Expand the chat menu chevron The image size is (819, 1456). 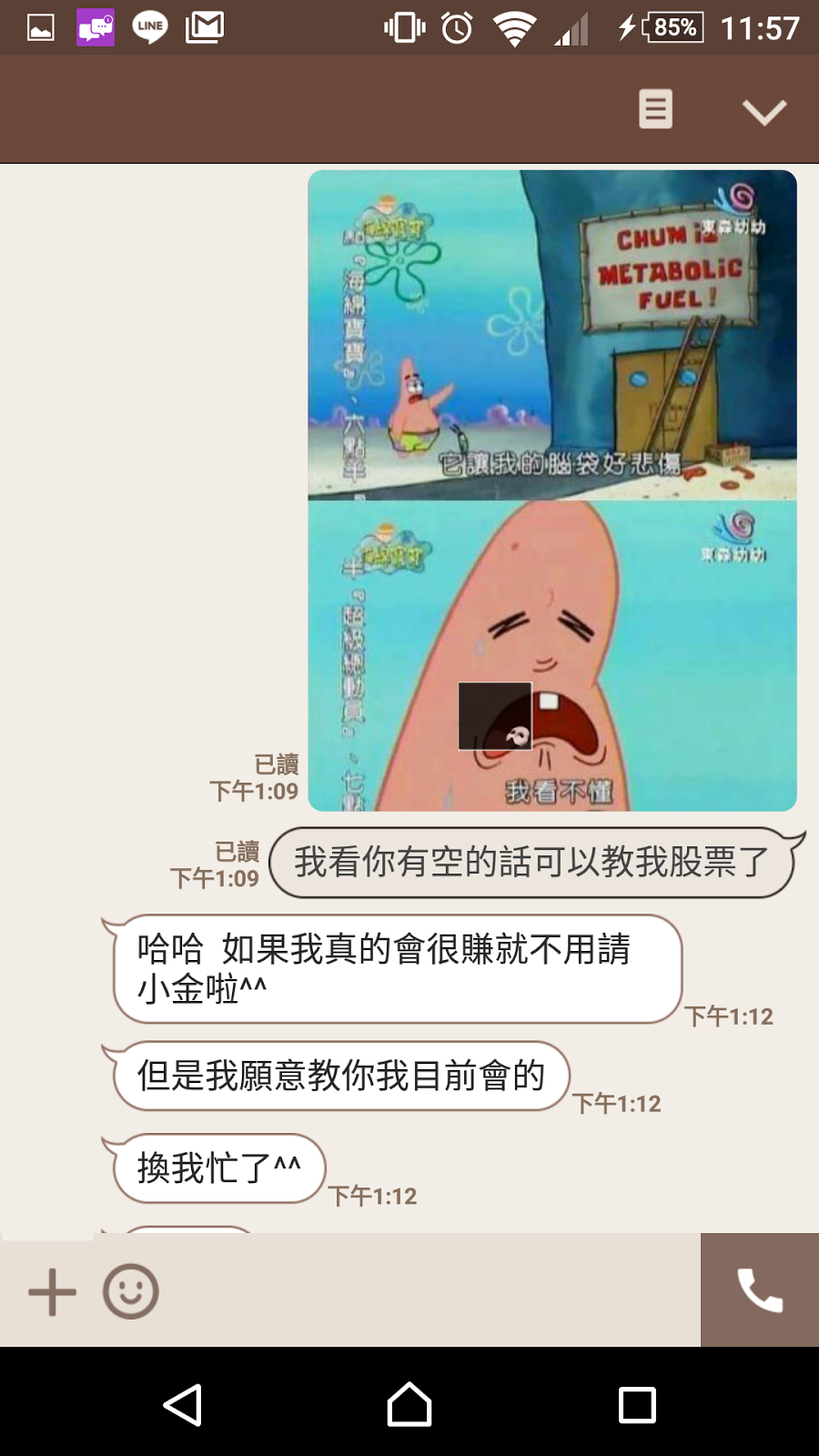tap(763, 112)
